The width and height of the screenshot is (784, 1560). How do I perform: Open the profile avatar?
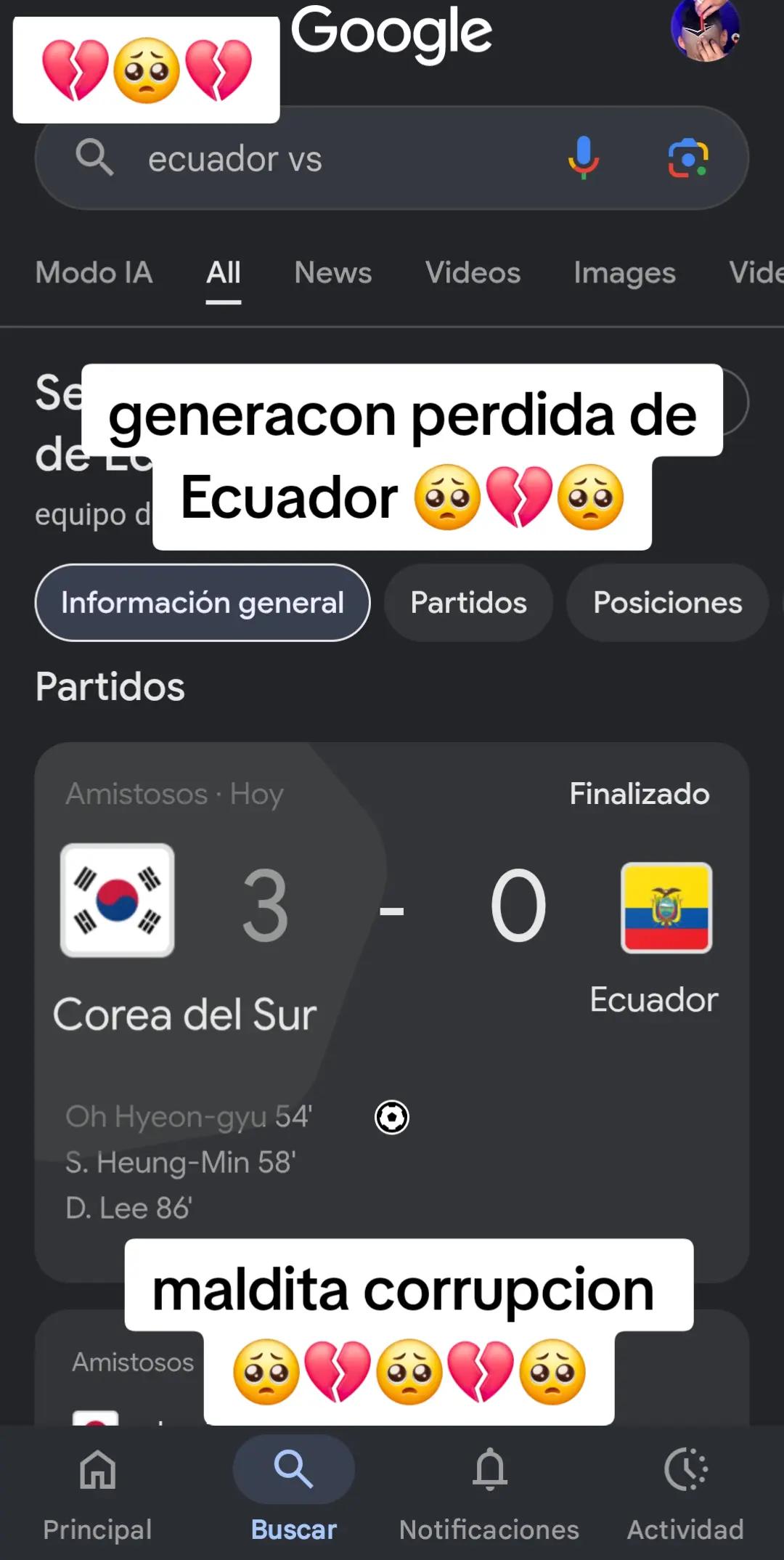click(705, 30)
